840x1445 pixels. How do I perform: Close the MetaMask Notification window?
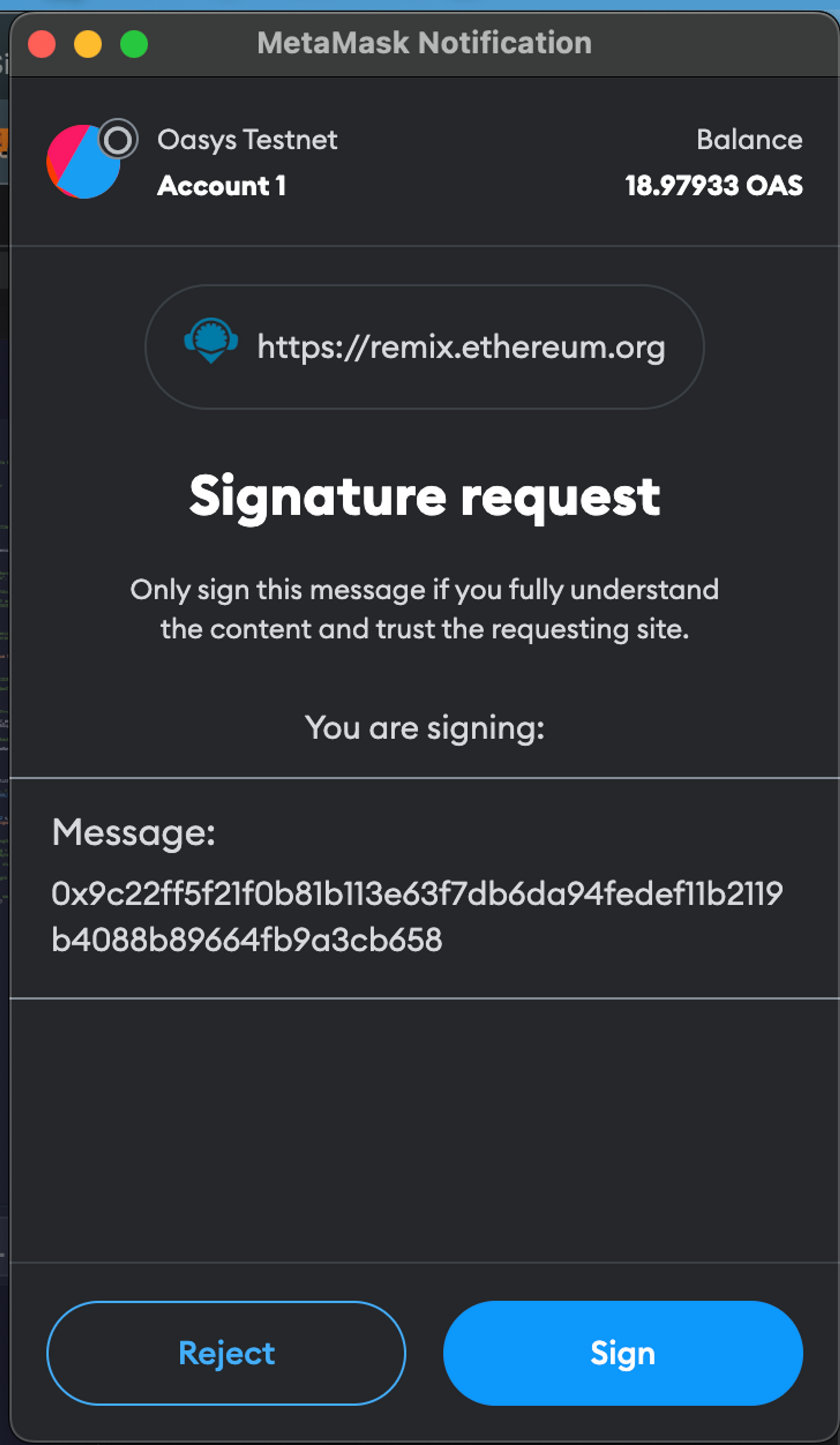pos(42,44)
